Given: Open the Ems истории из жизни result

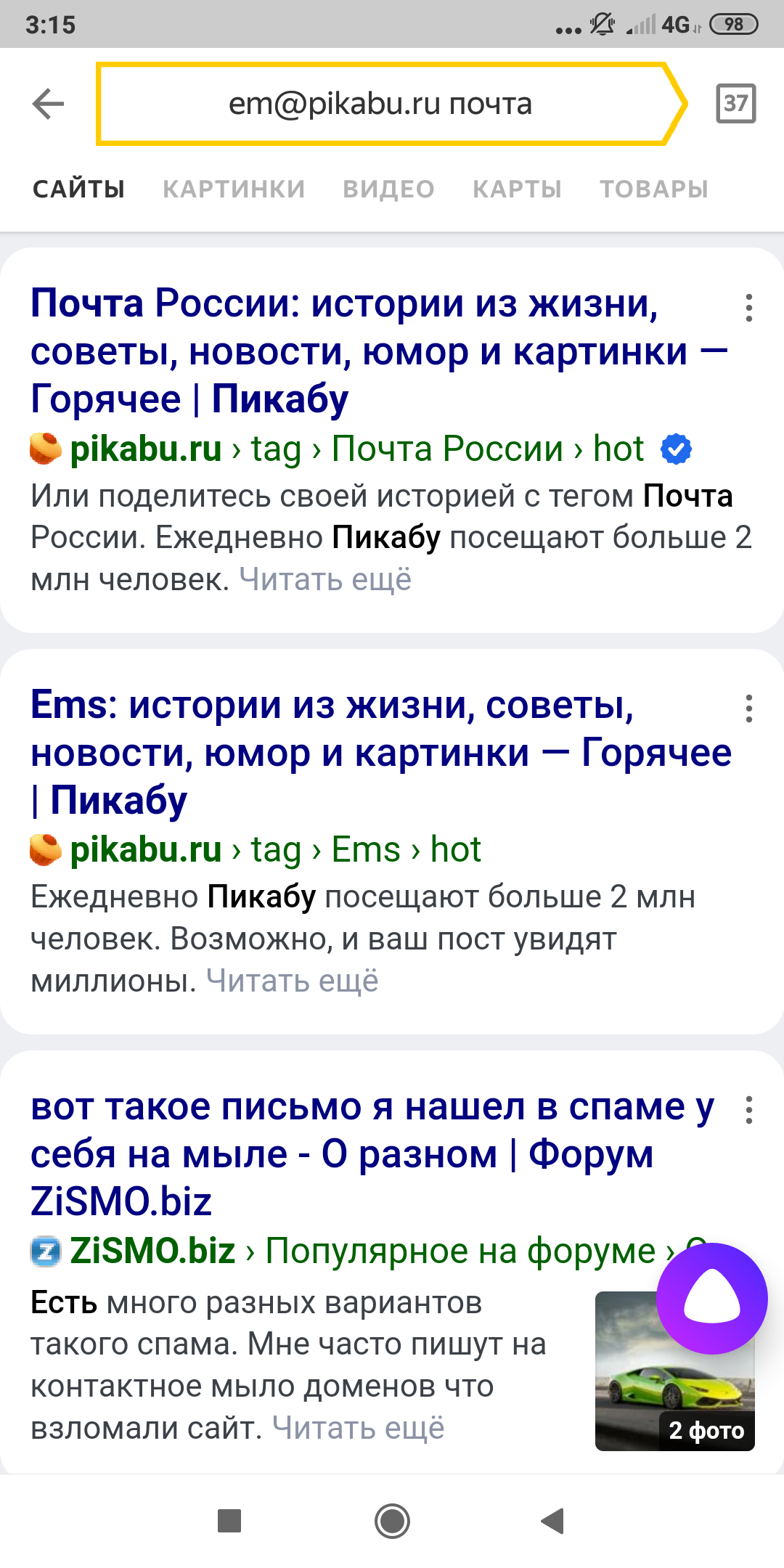Looking at the screenshot, I should click(x=380, y=752).
